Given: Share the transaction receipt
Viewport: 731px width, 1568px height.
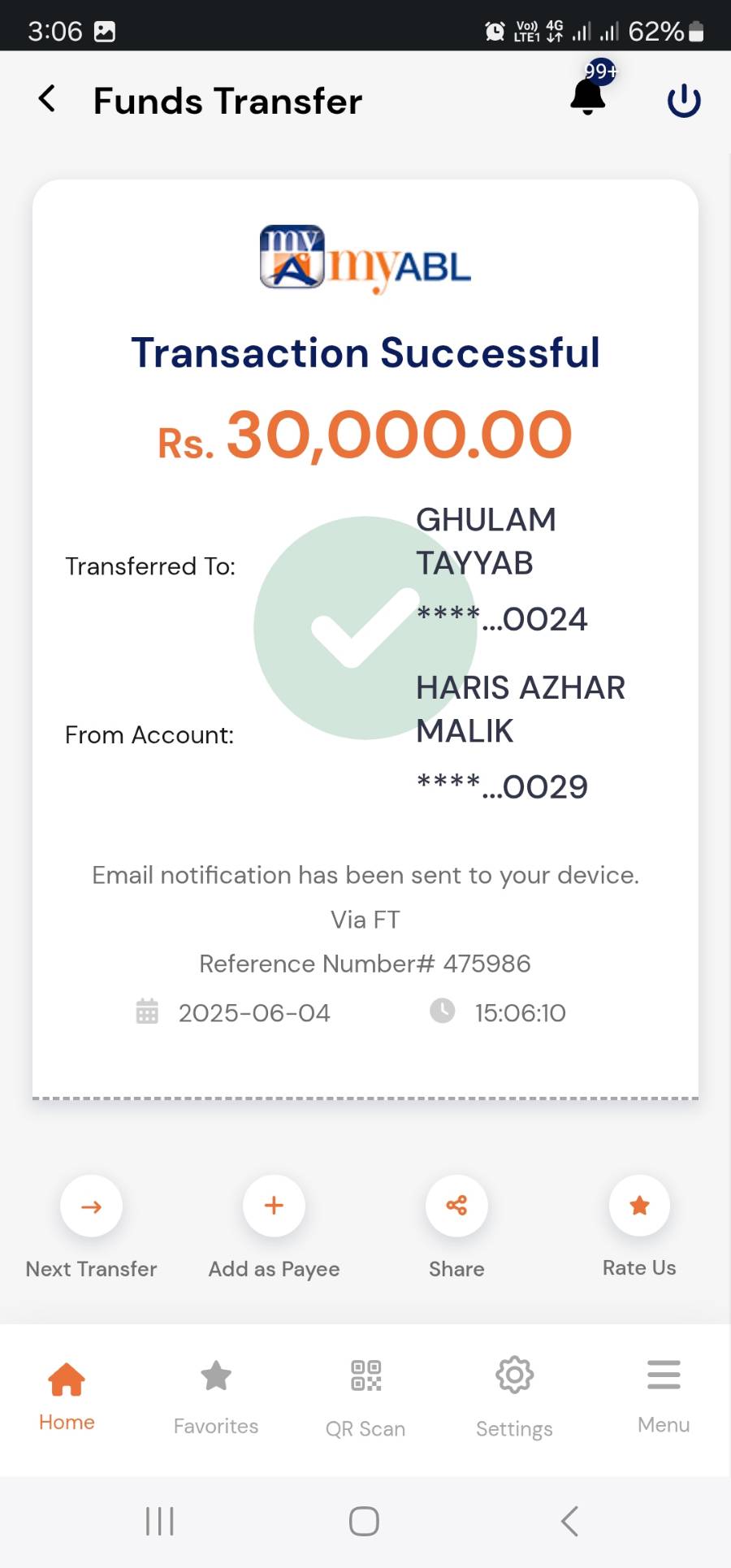Looking at the screenshot, I should (x=456, y=1206).
